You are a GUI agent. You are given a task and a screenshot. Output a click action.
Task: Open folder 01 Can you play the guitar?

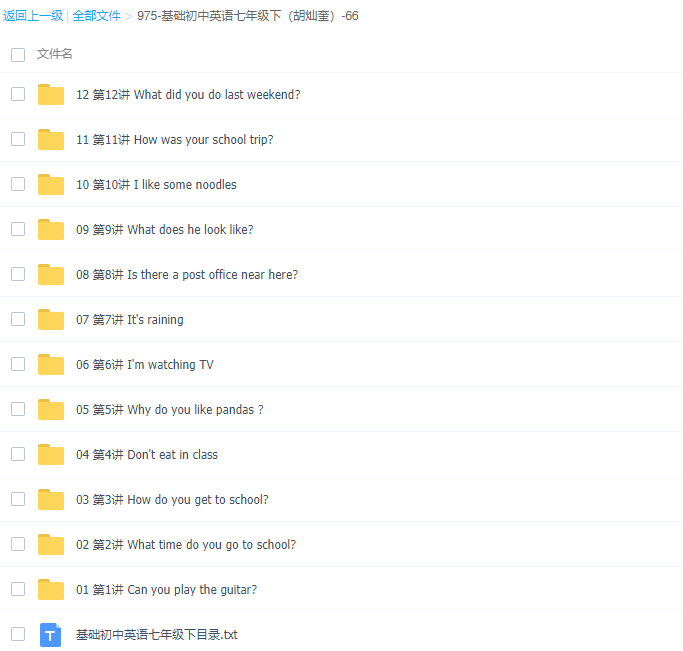166,590
